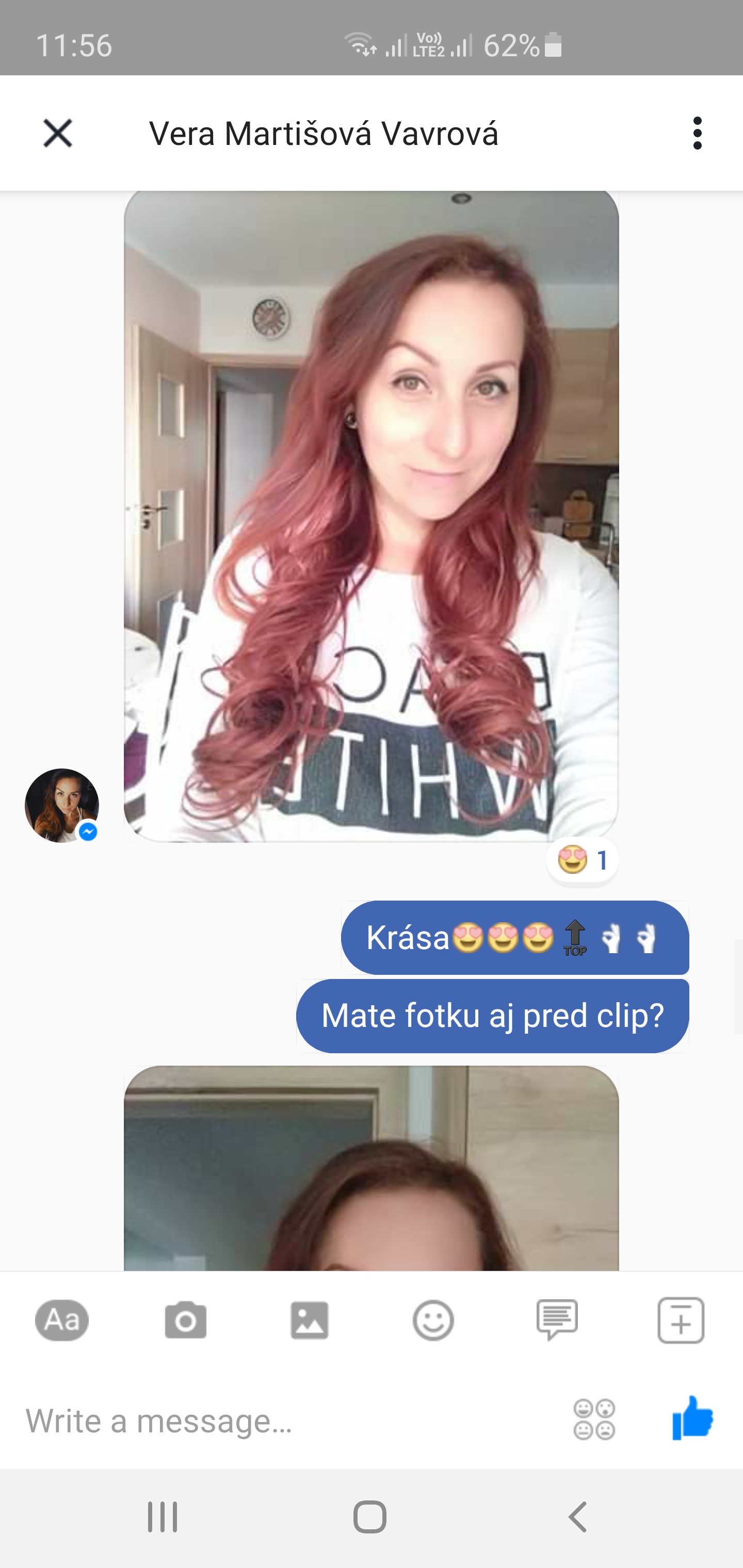Open recent apps from navigation bar

click(x=163, y=1516)
